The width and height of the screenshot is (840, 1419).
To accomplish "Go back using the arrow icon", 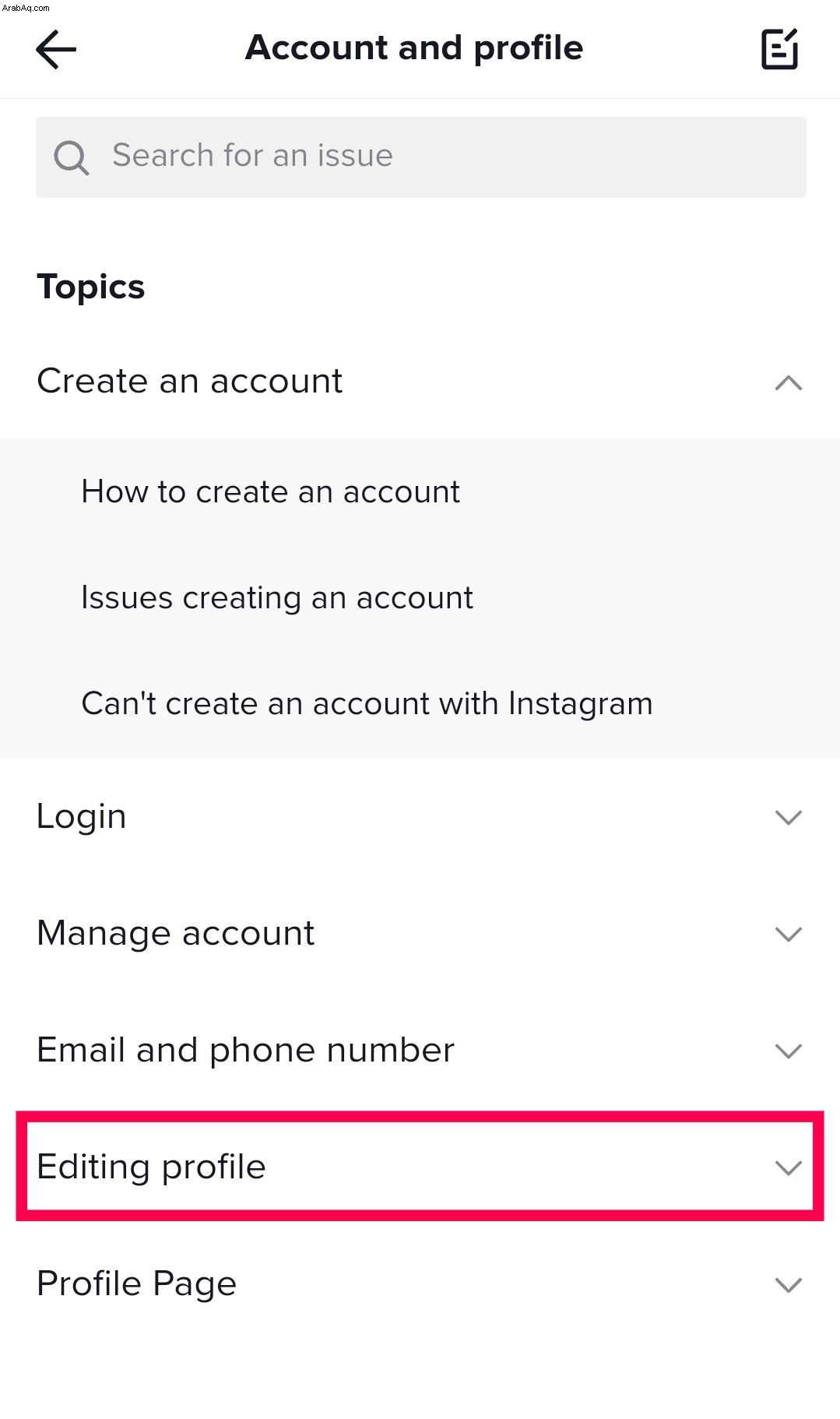I will (x=56, y=49).
